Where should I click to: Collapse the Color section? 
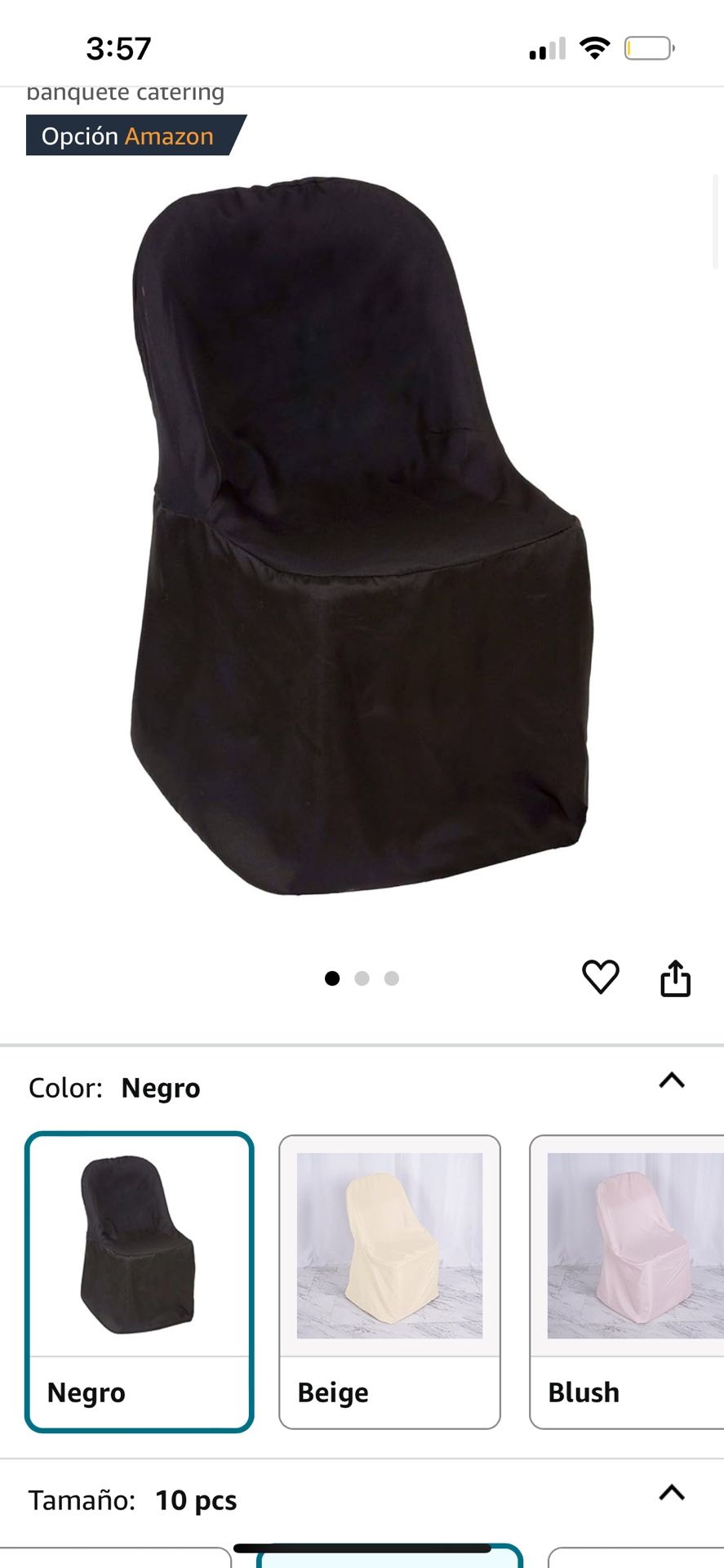point(672,1080)
